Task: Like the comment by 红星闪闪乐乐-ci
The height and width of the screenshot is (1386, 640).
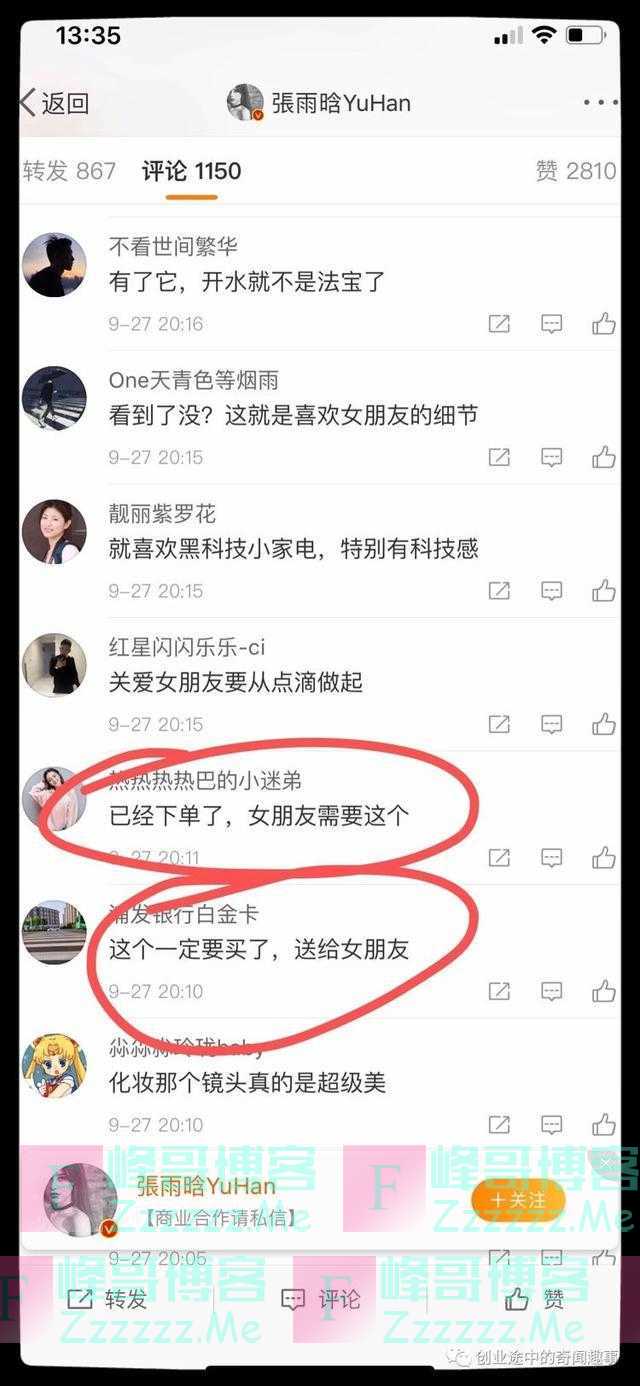Action: point(603,723)
